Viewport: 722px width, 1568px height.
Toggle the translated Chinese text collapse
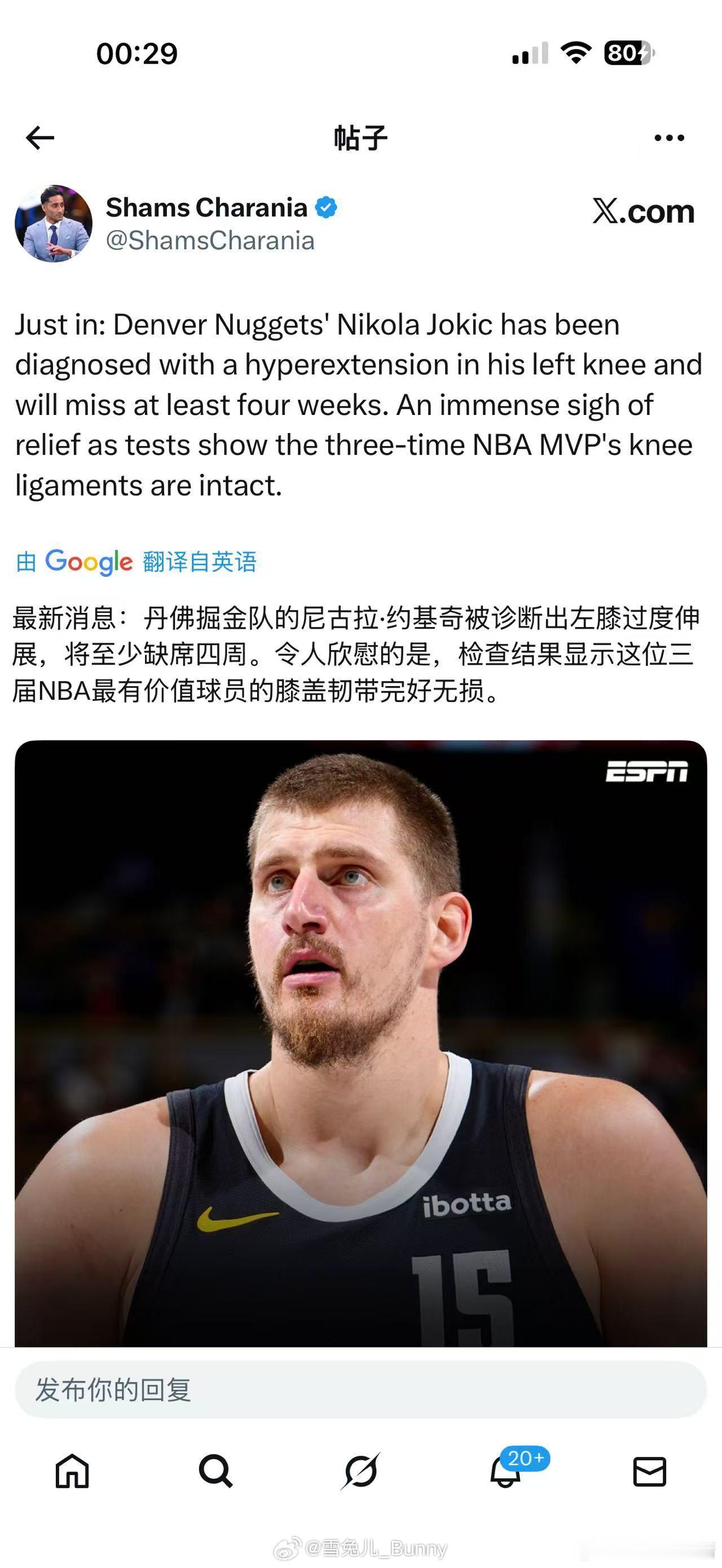359,655
